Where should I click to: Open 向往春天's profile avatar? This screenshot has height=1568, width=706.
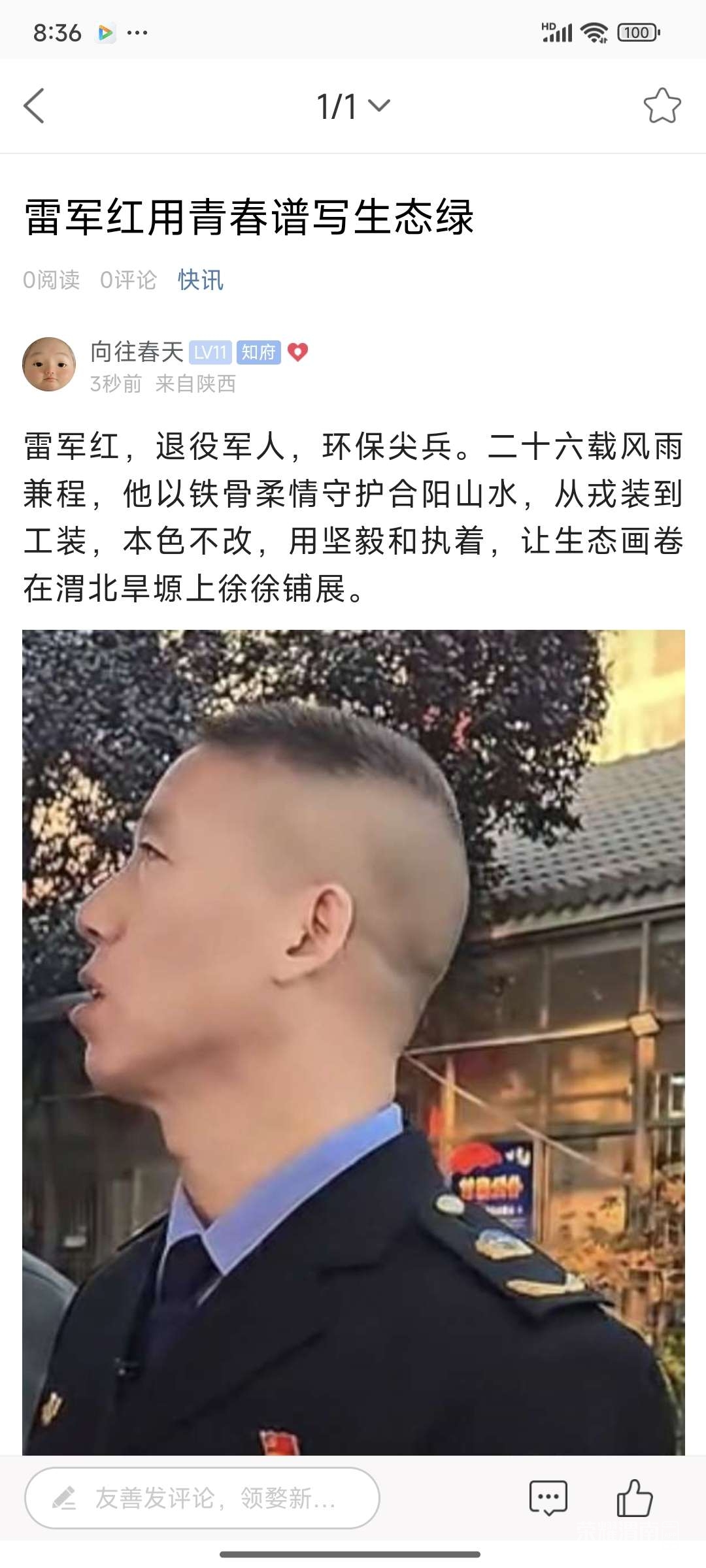[x=49, y=365]
